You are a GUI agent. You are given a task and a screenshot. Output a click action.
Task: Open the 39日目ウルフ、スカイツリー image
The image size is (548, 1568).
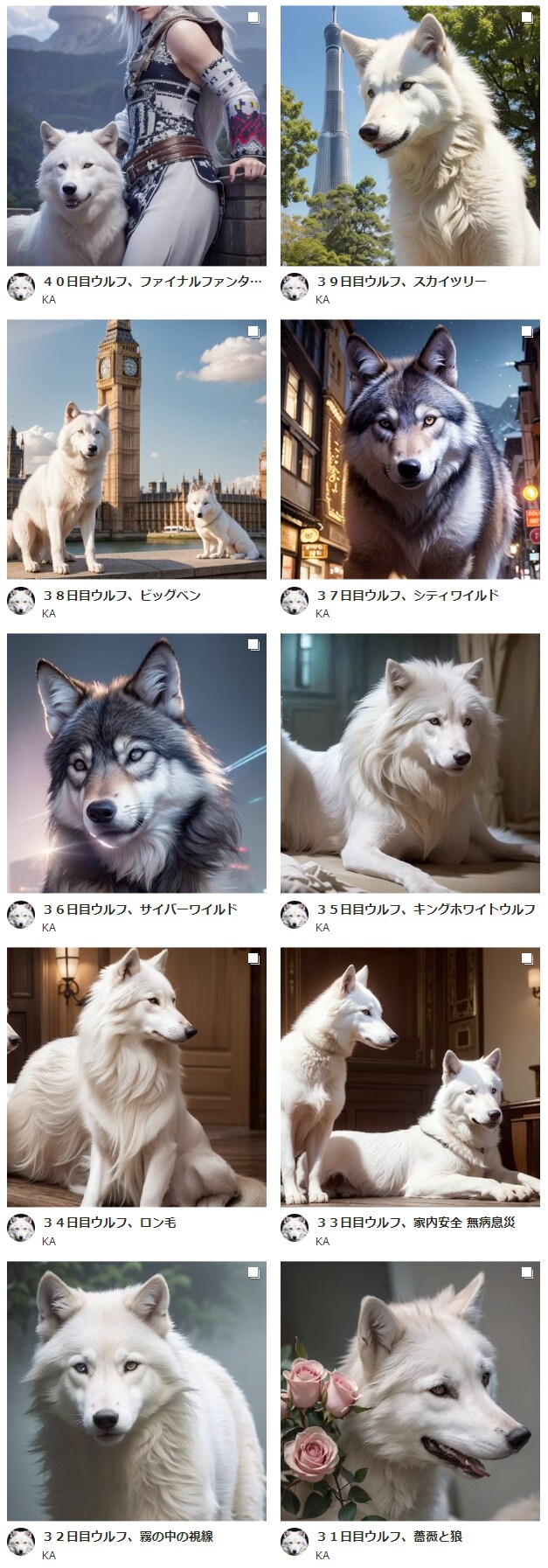[410, 136]
